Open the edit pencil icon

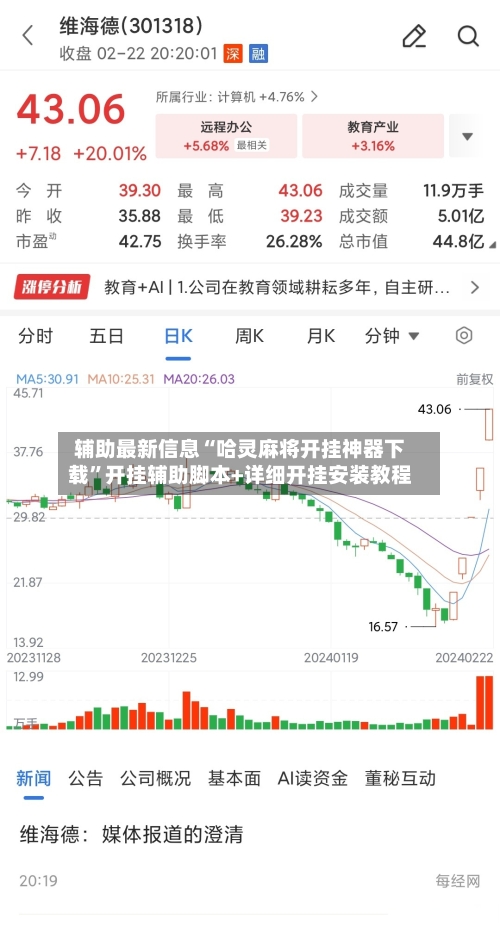tap(414, 35)
